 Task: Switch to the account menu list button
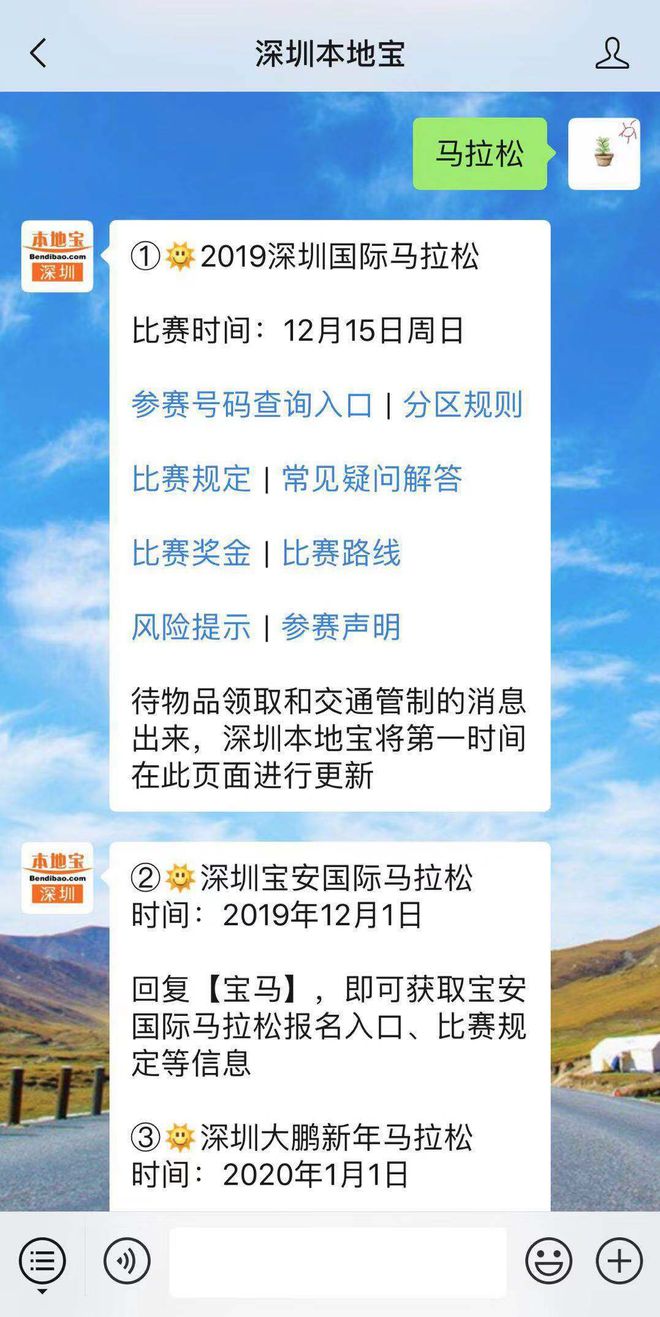pyautogui.click(x=42, y=1262)
